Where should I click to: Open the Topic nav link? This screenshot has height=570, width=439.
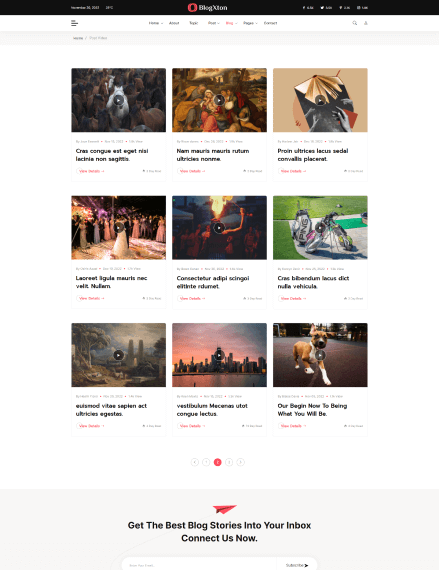194,23
